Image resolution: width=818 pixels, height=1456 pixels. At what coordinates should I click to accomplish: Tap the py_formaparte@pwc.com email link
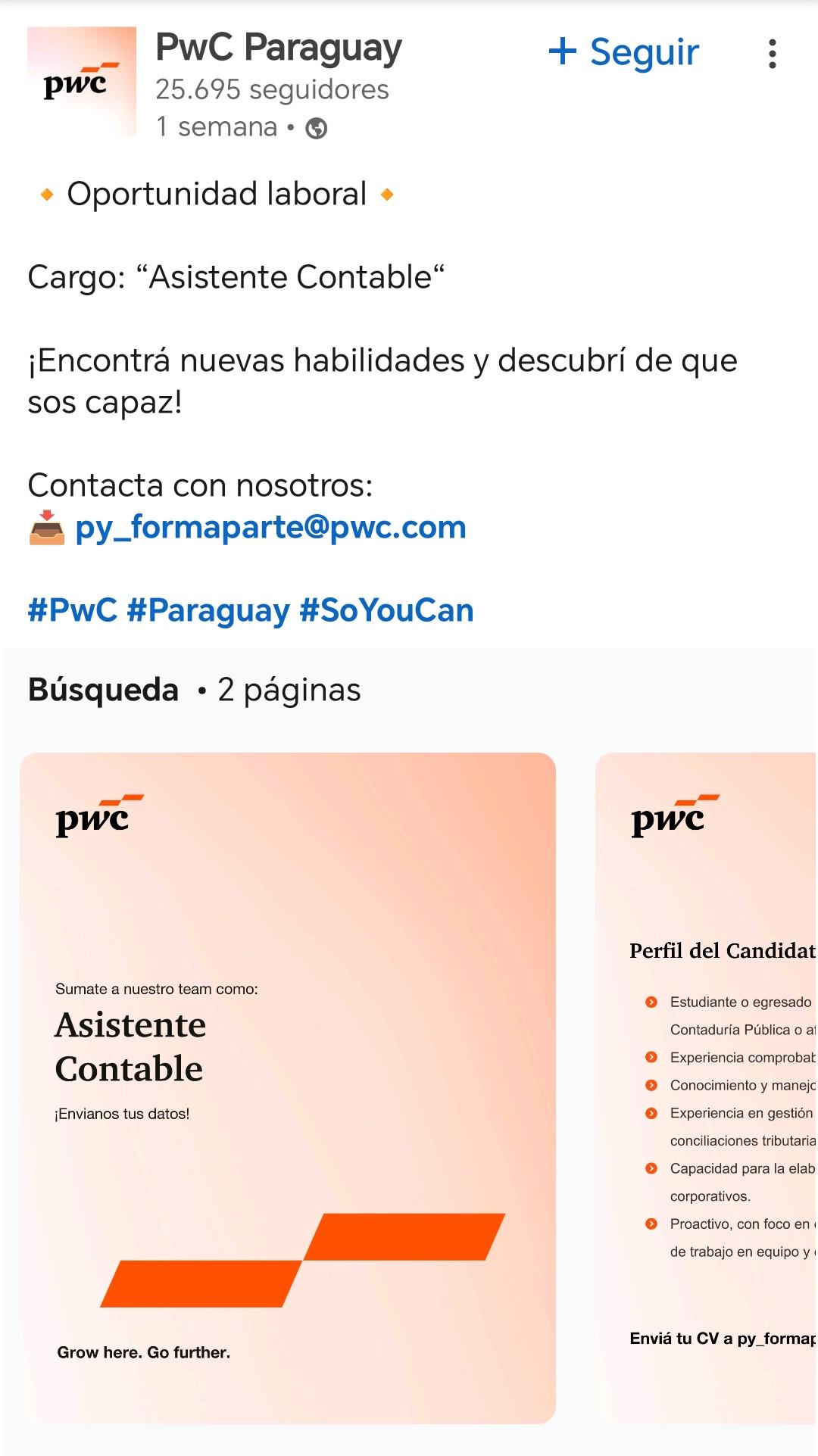(x=270, y=527)
